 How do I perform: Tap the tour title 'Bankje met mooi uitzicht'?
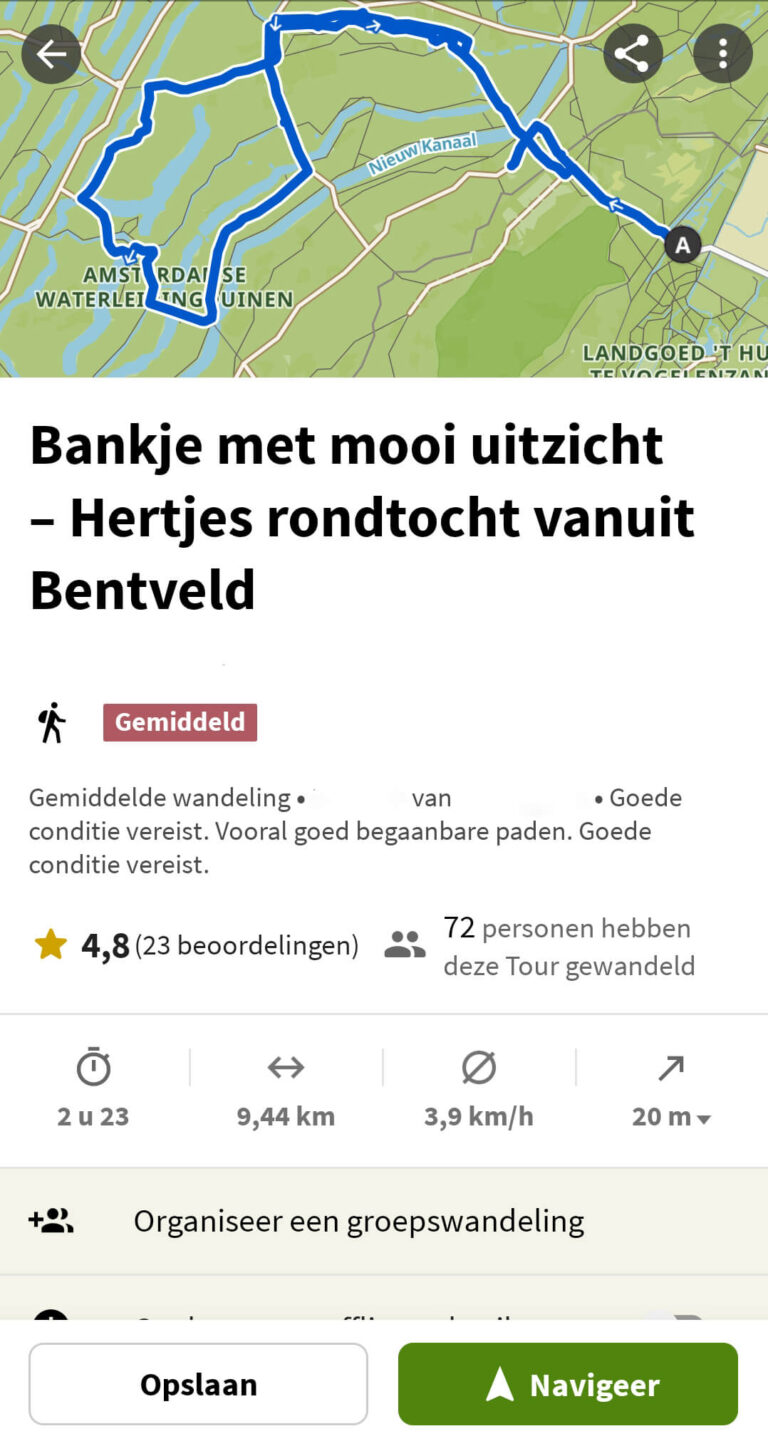348,444
